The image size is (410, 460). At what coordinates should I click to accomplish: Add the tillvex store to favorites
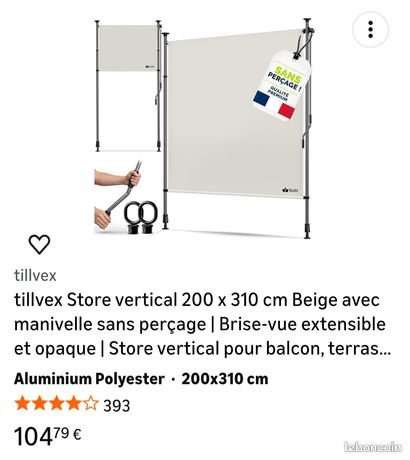(39, 244)
